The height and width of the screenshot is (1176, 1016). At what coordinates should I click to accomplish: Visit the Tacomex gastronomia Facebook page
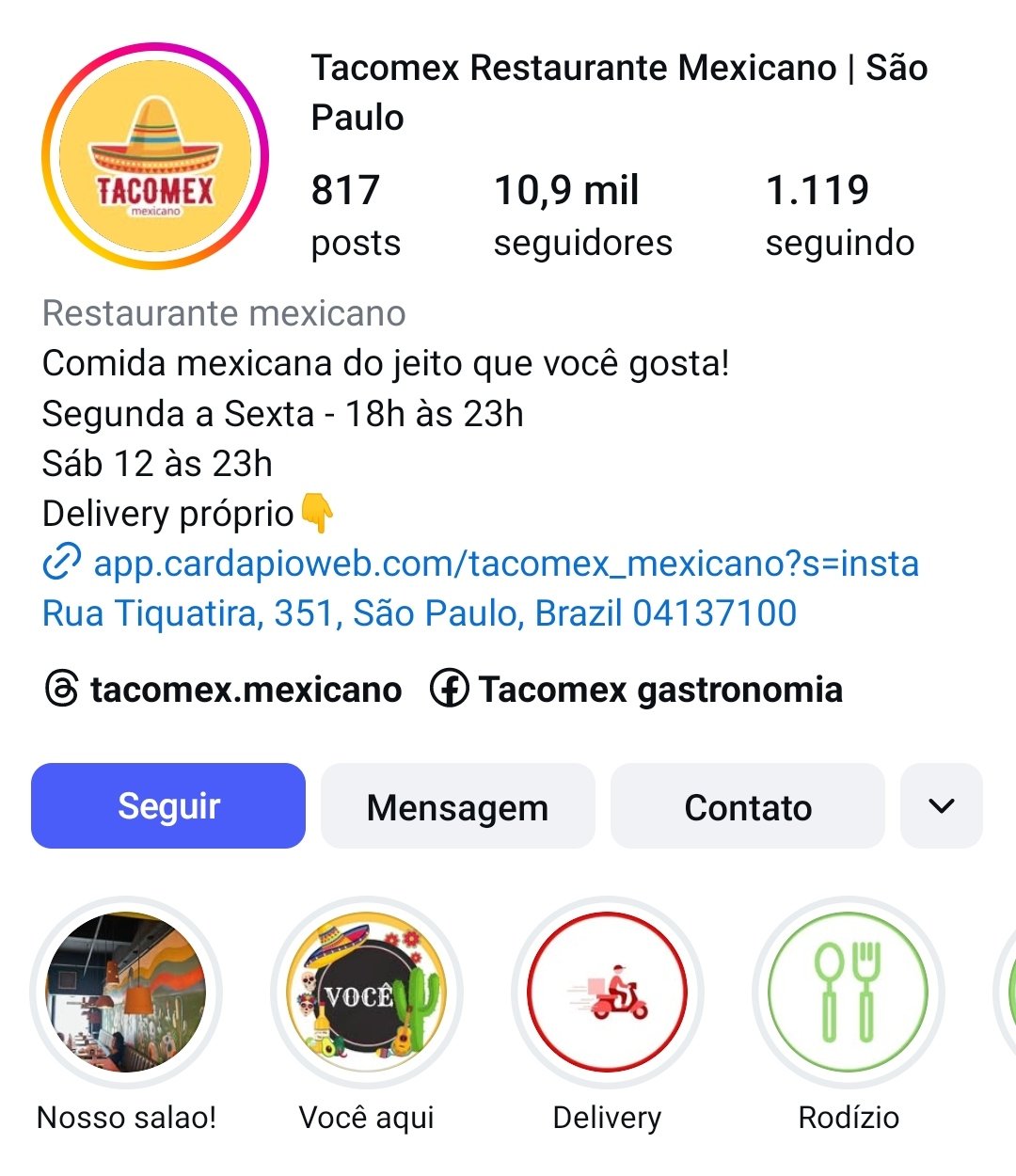click(637, 690)
